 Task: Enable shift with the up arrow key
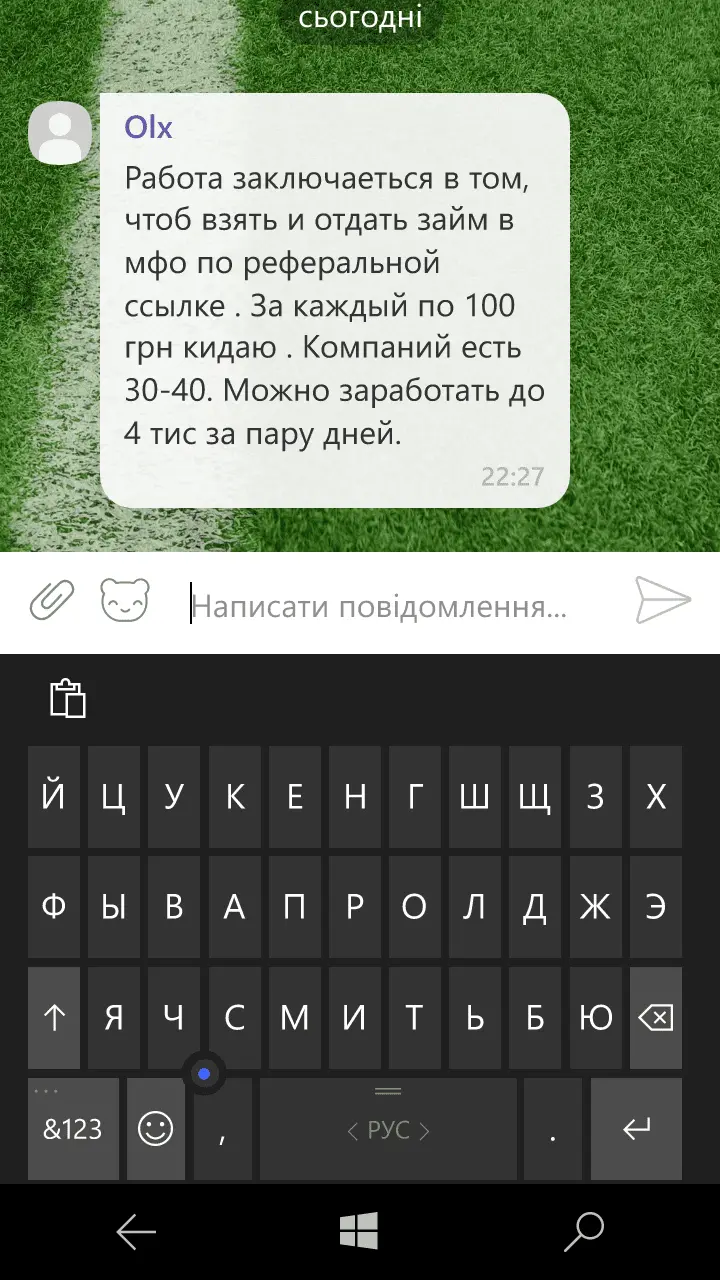(54, 1018)
